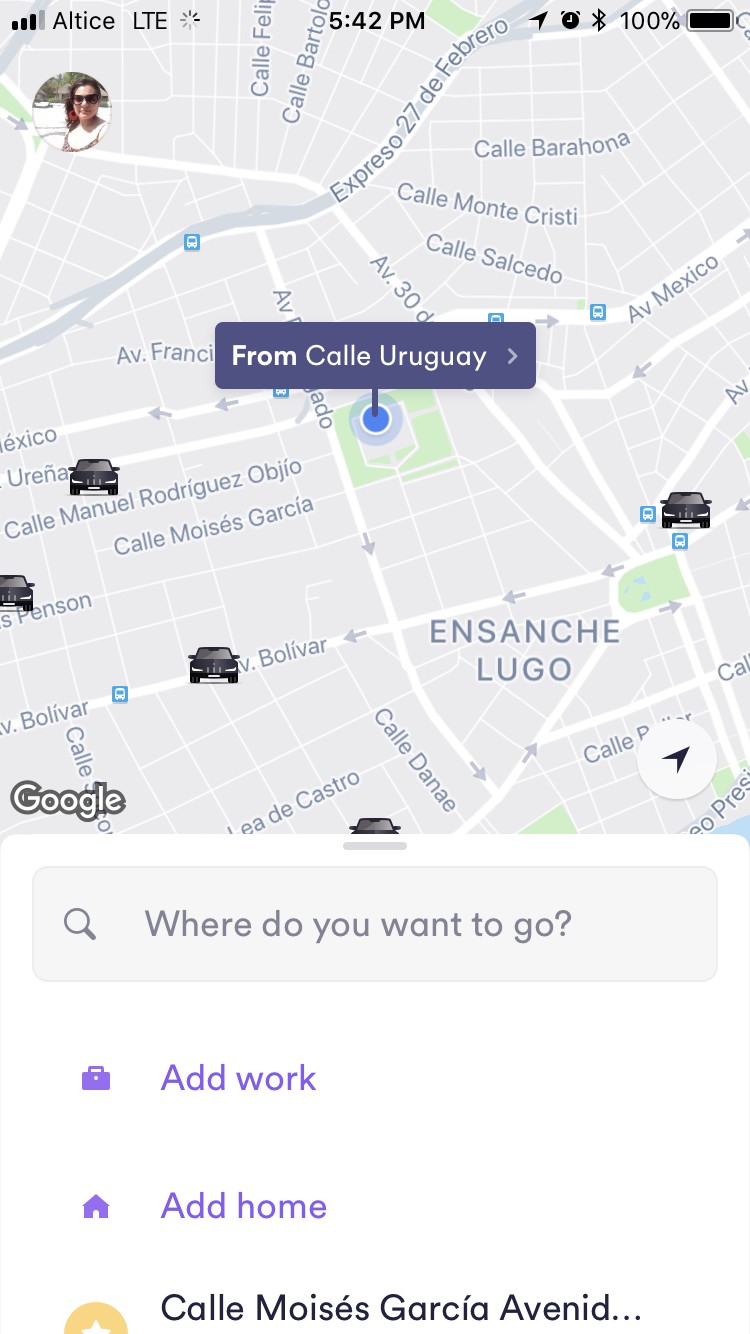750x1334 pixels.
Task: Tap the magnifying glass search icon
Action: 81,923
